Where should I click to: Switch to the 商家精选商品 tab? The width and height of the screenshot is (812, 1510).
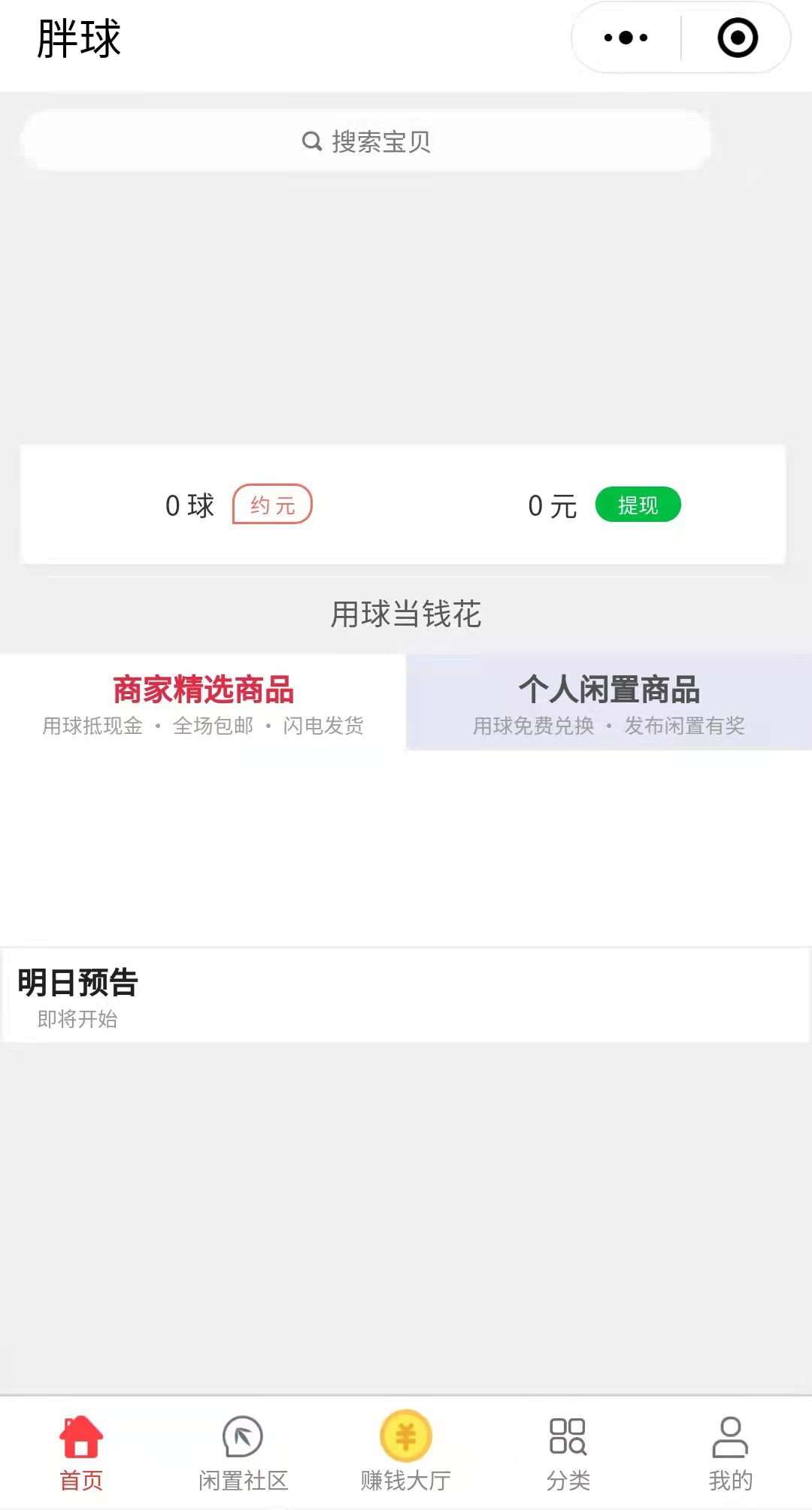tap(203, 702)
